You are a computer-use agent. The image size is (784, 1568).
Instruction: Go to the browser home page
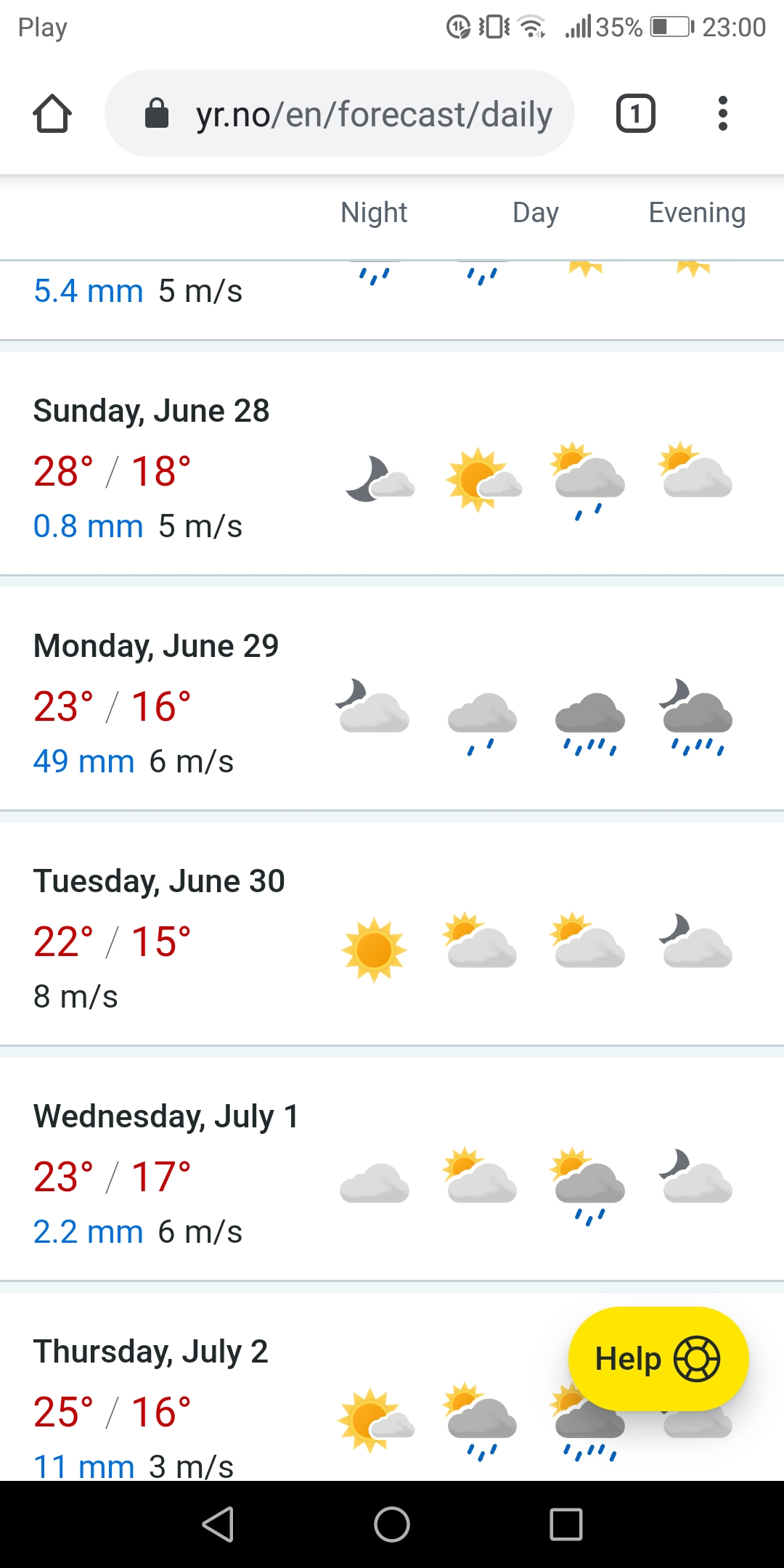[x=52, y=114]
